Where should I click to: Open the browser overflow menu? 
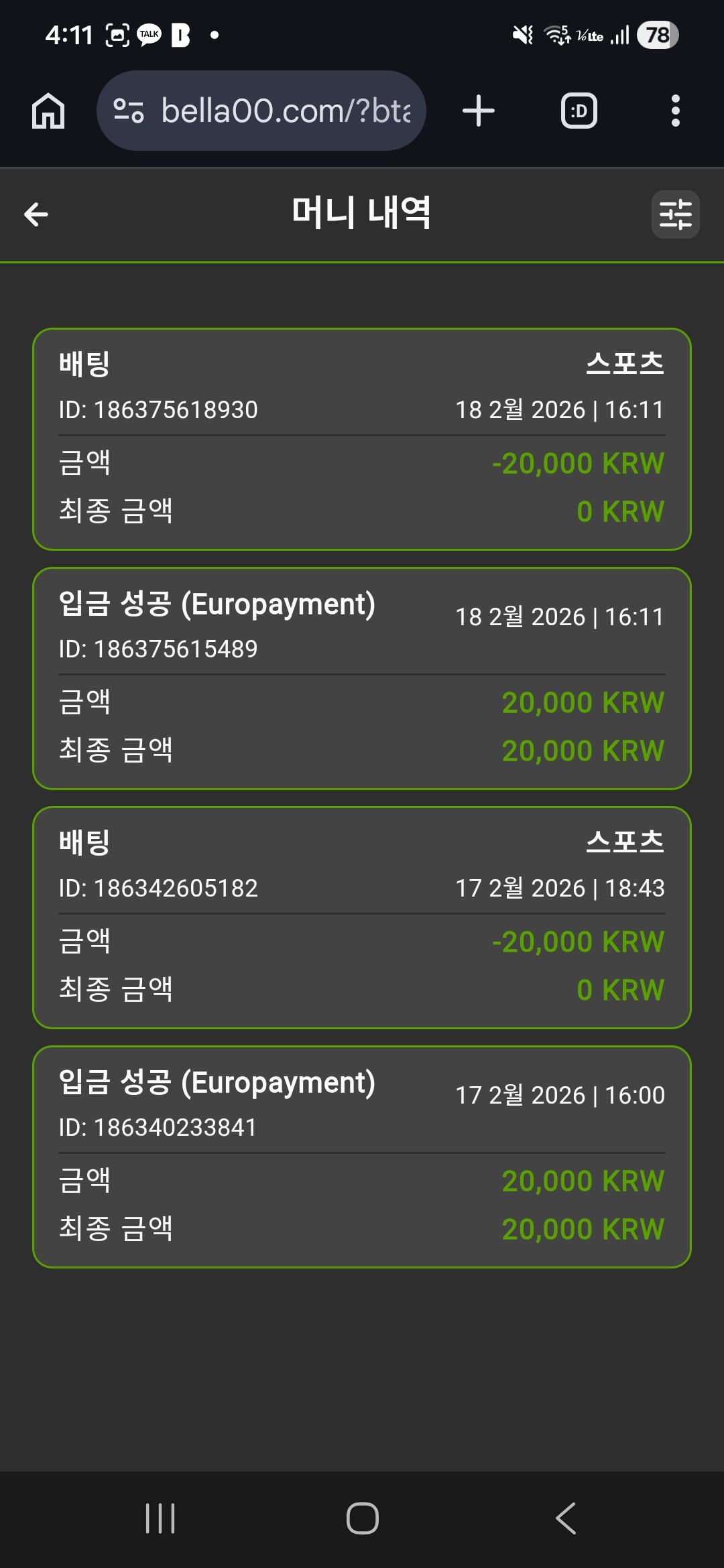coord(675,111)
